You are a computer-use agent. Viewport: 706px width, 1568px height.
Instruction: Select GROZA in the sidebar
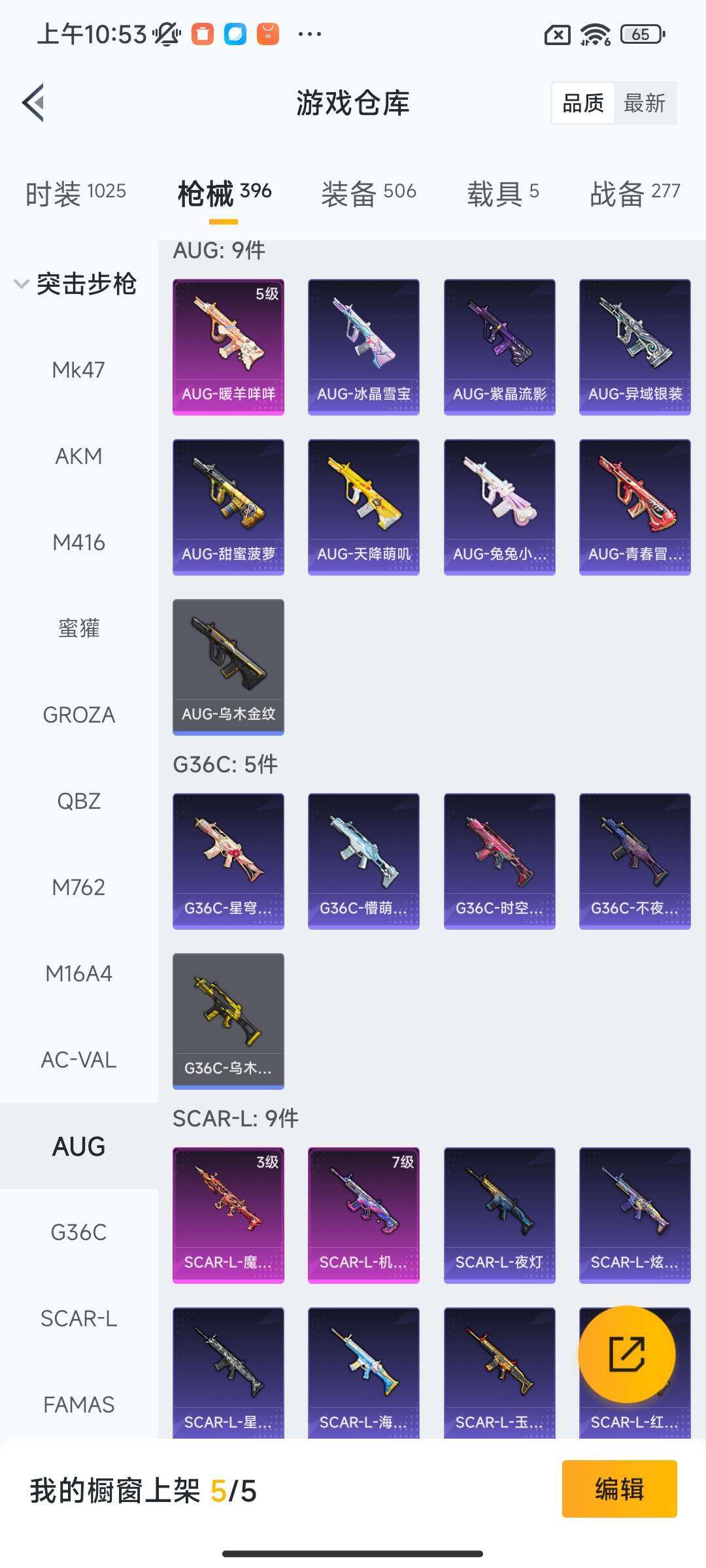pos(78,715)
